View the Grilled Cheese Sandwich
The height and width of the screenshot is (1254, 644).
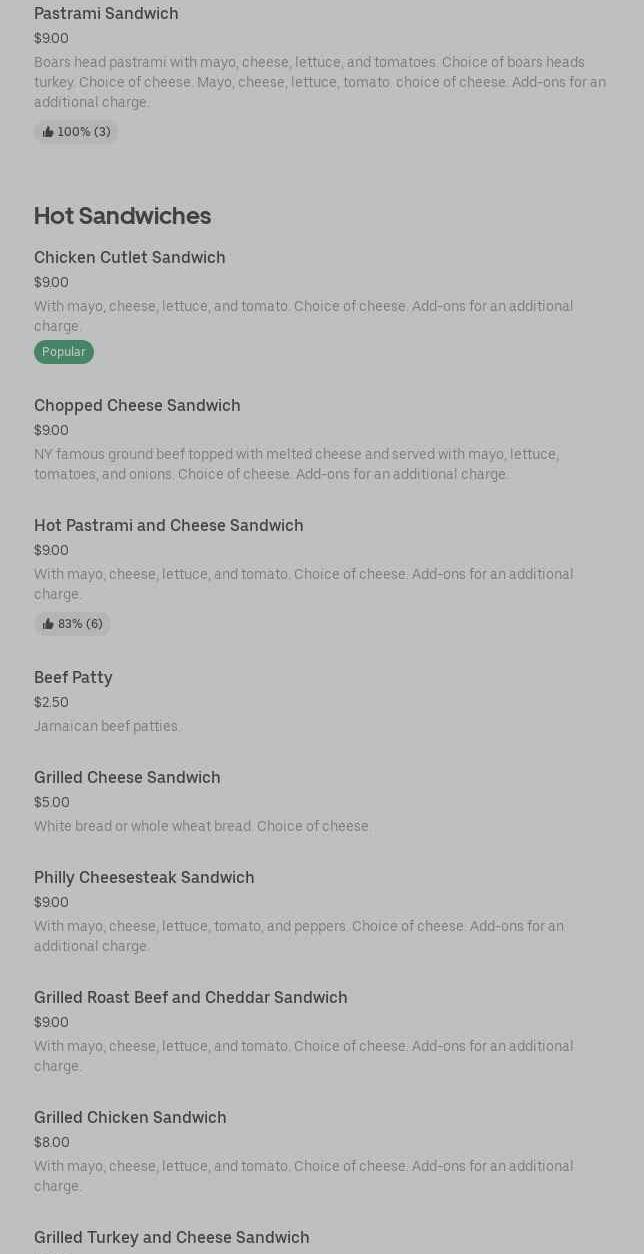tap(127, 778)
